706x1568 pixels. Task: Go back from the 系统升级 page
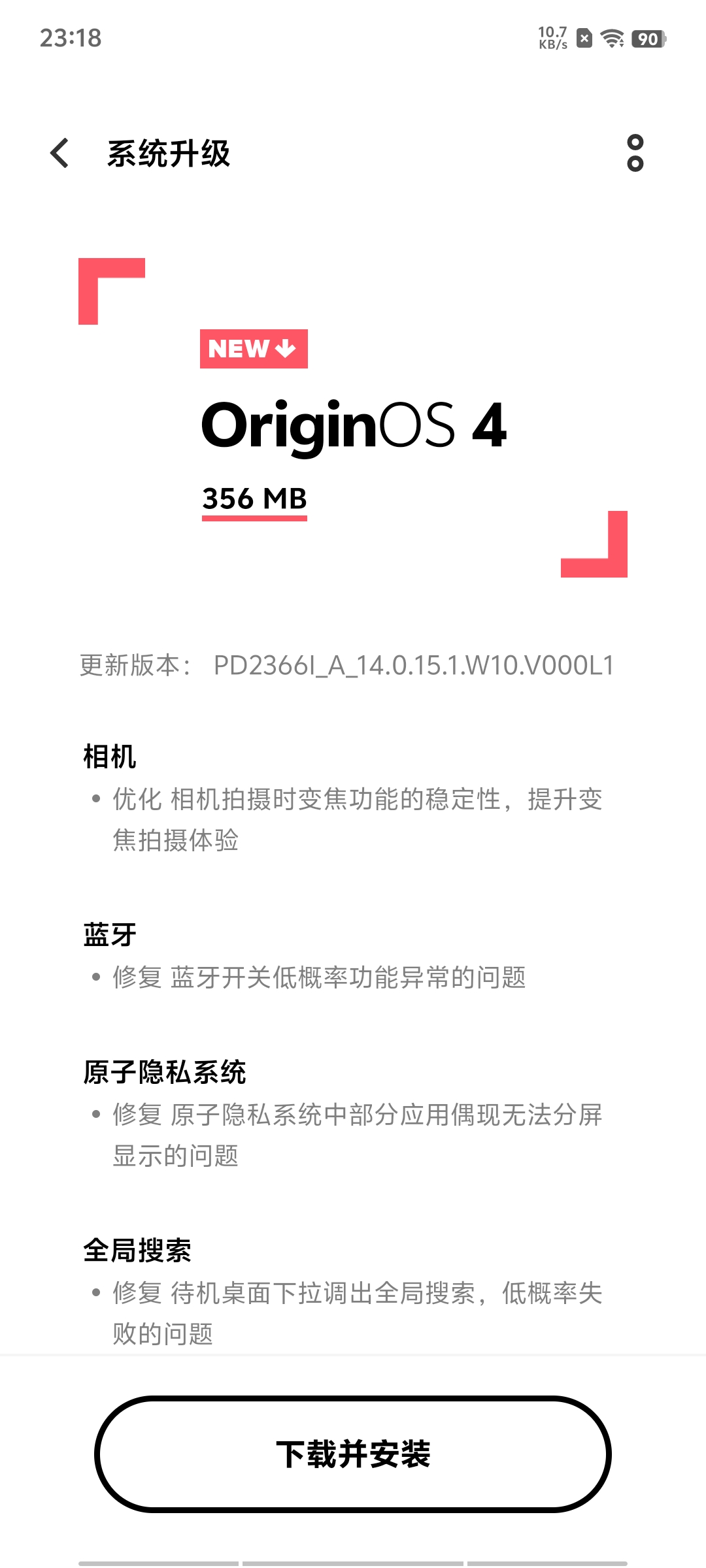(59, 154)
